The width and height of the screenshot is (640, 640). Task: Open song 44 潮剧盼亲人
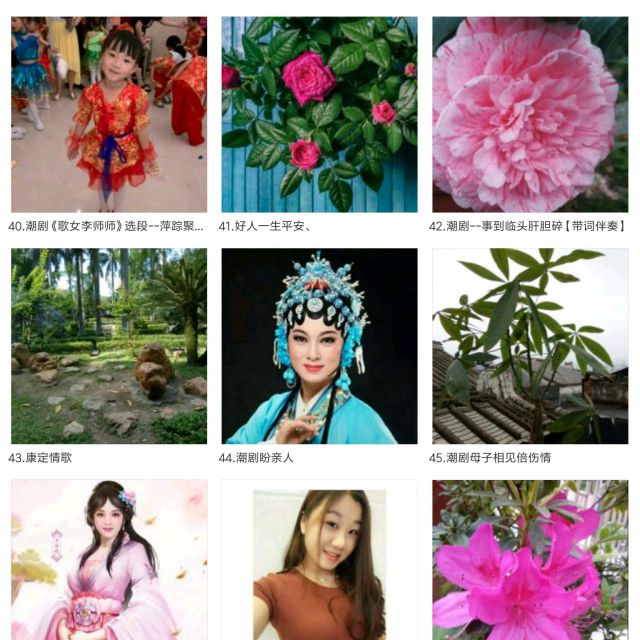pos(319,346)
